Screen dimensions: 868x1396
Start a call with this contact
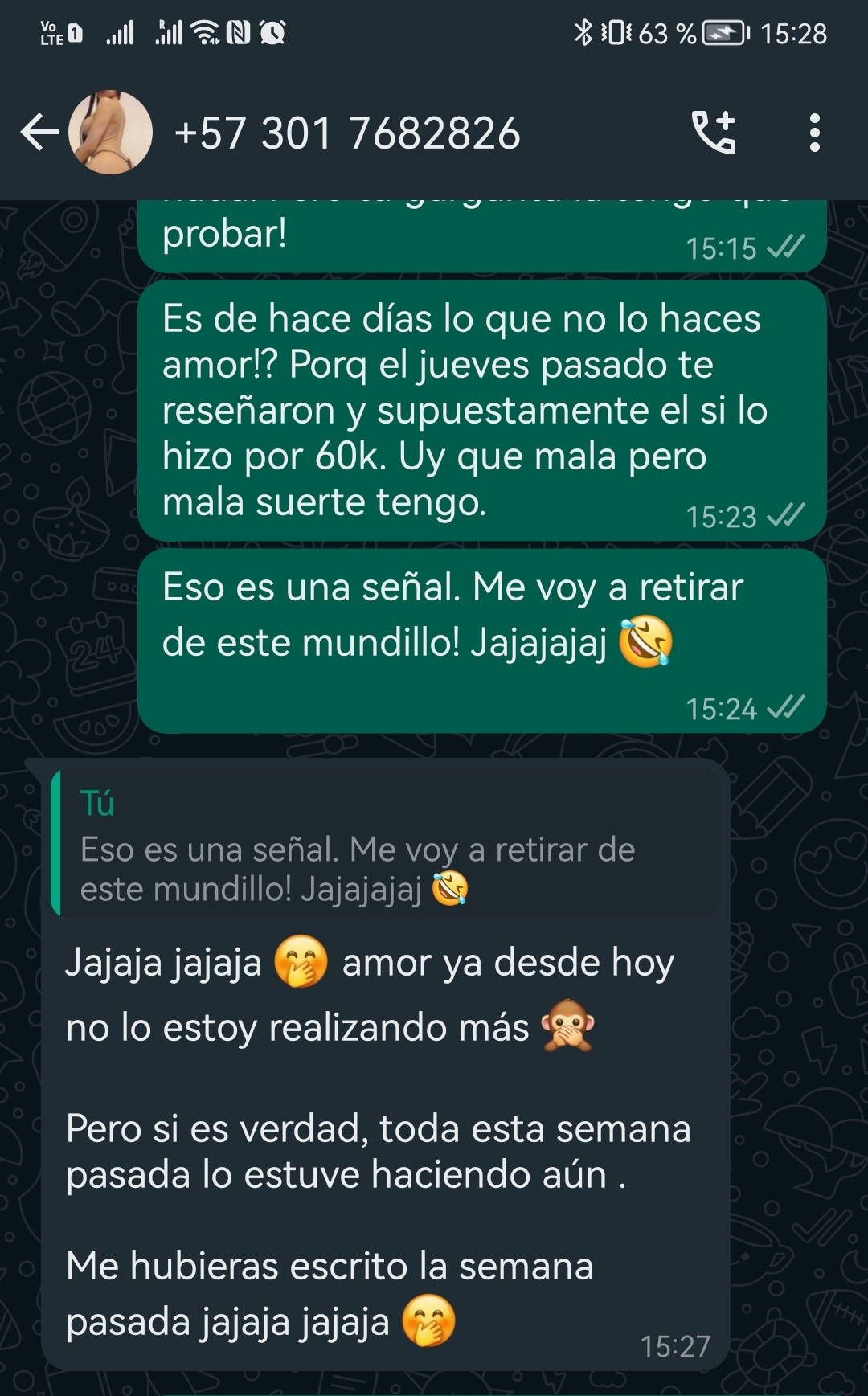(714, 133)
